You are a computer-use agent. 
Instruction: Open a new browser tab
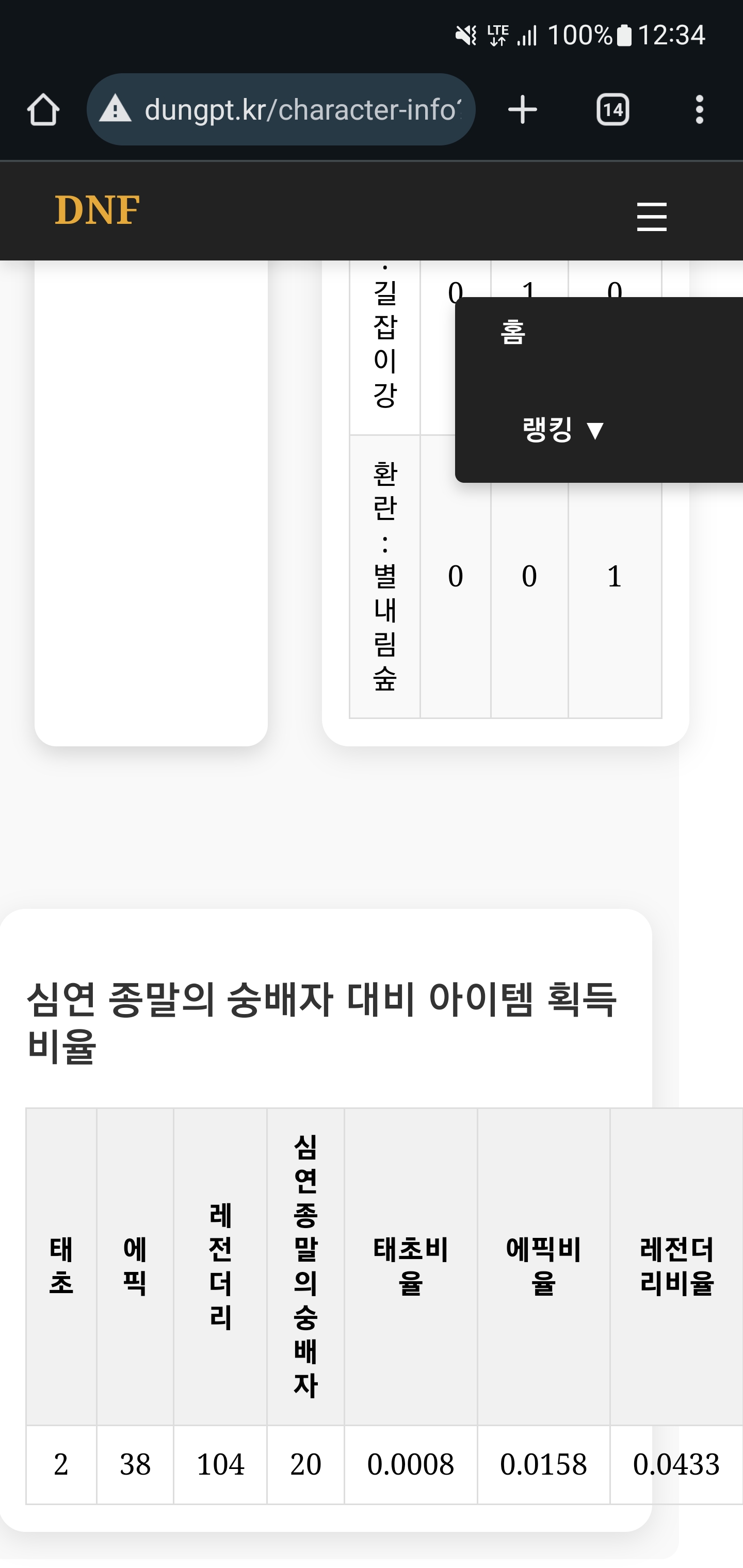523,110
